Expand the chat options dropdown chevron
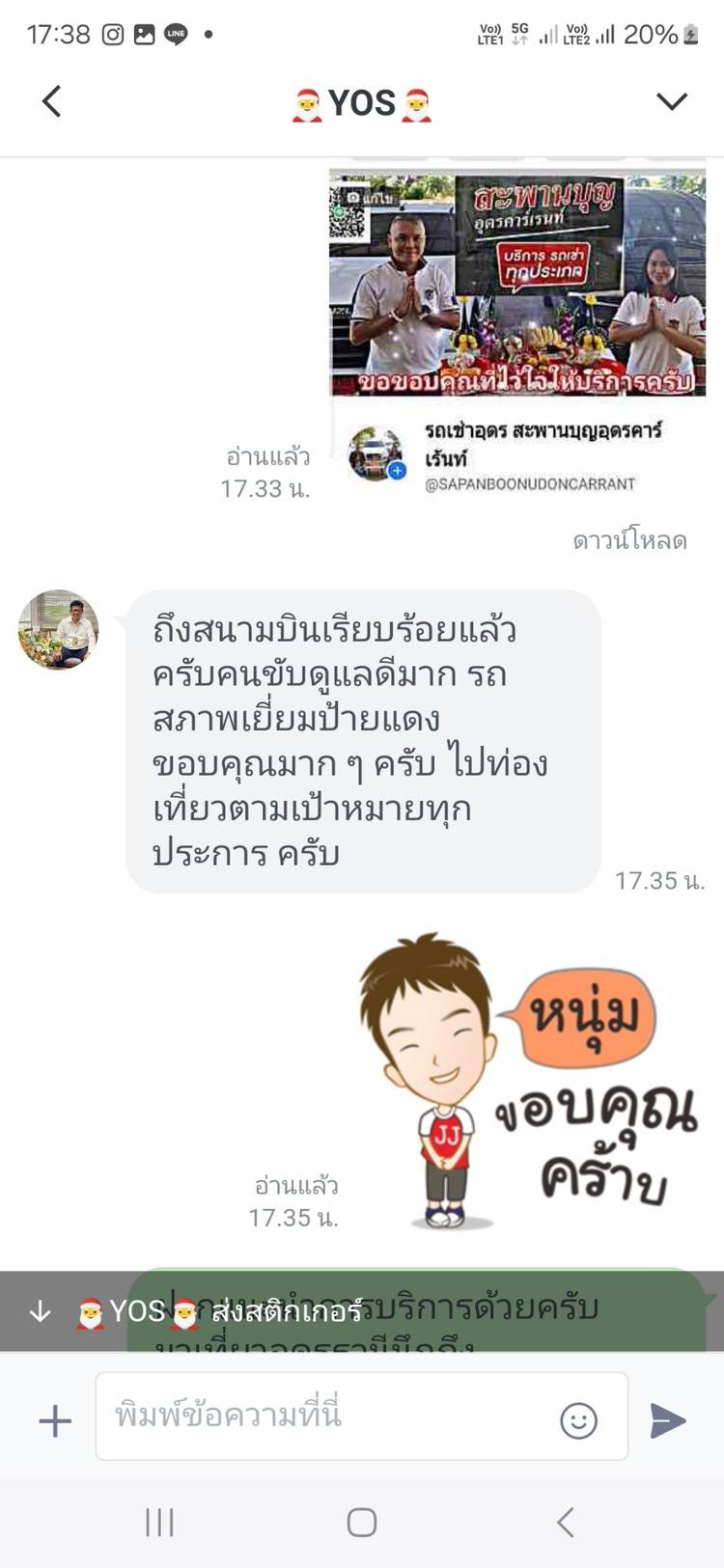 [671, 101]
